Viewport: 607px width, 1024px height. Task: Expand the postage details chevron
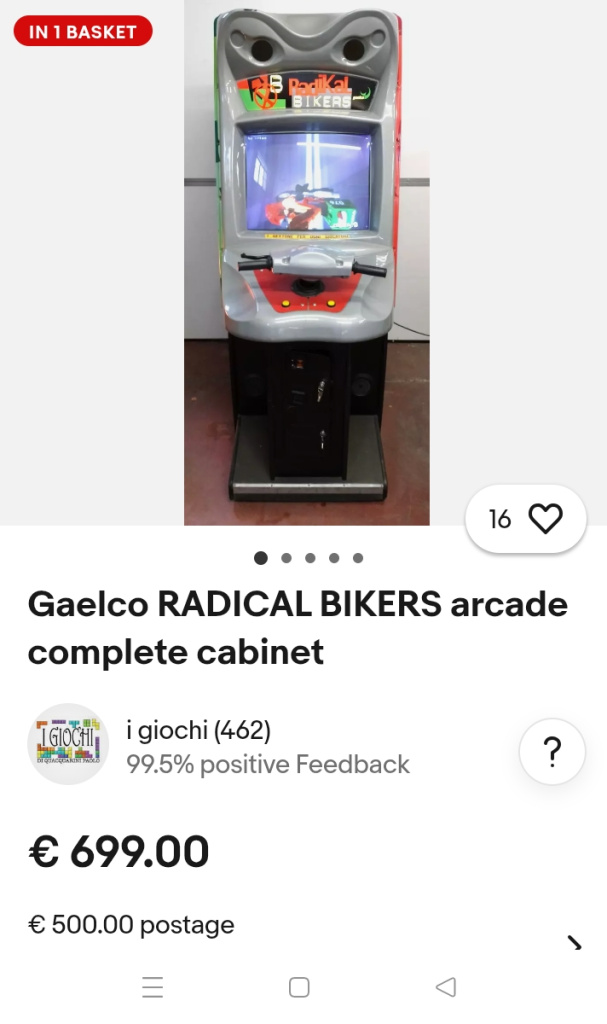click(574, 941)
